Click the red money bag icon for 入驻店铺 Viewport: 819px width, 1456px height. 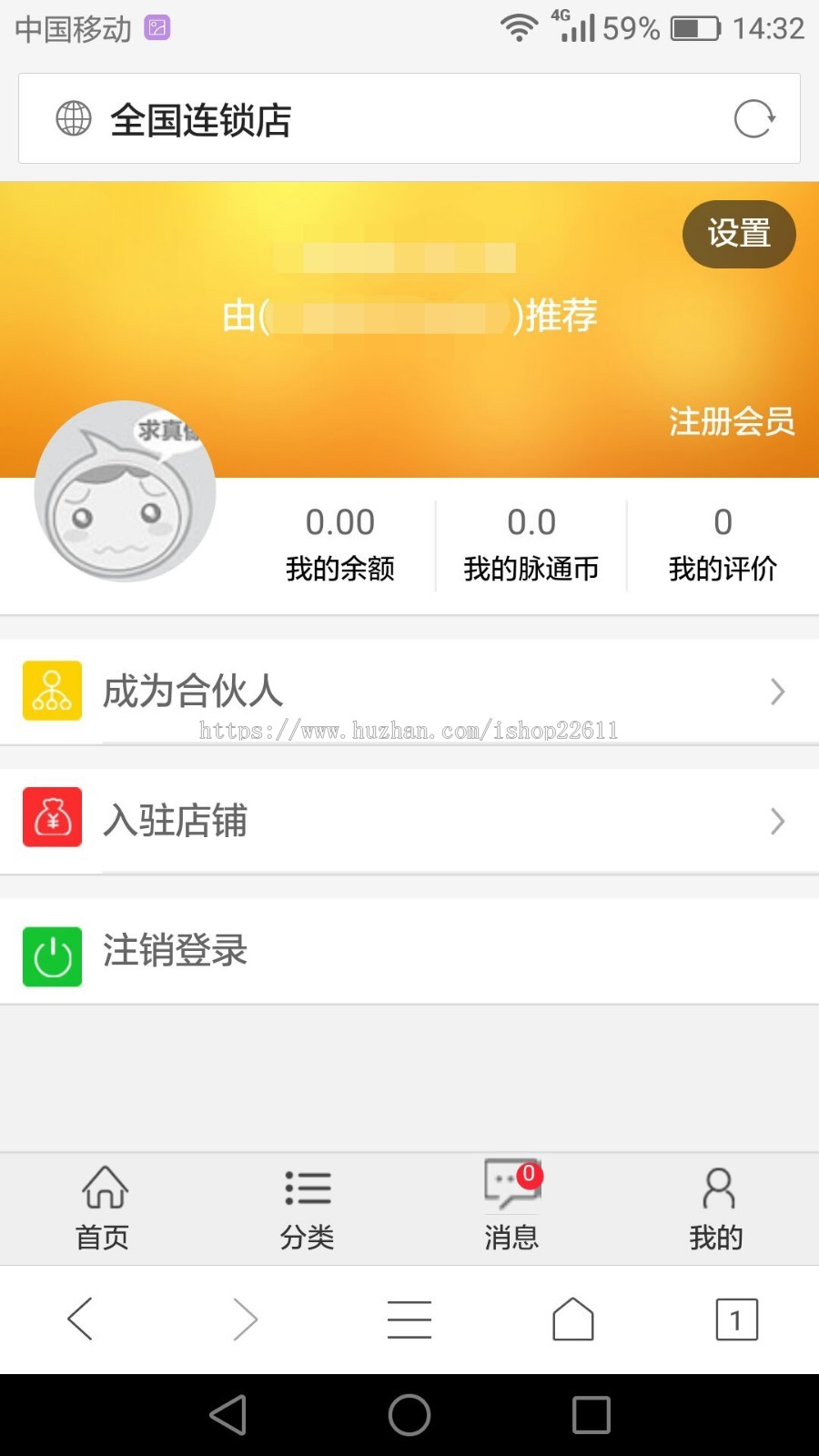[51, 817]
